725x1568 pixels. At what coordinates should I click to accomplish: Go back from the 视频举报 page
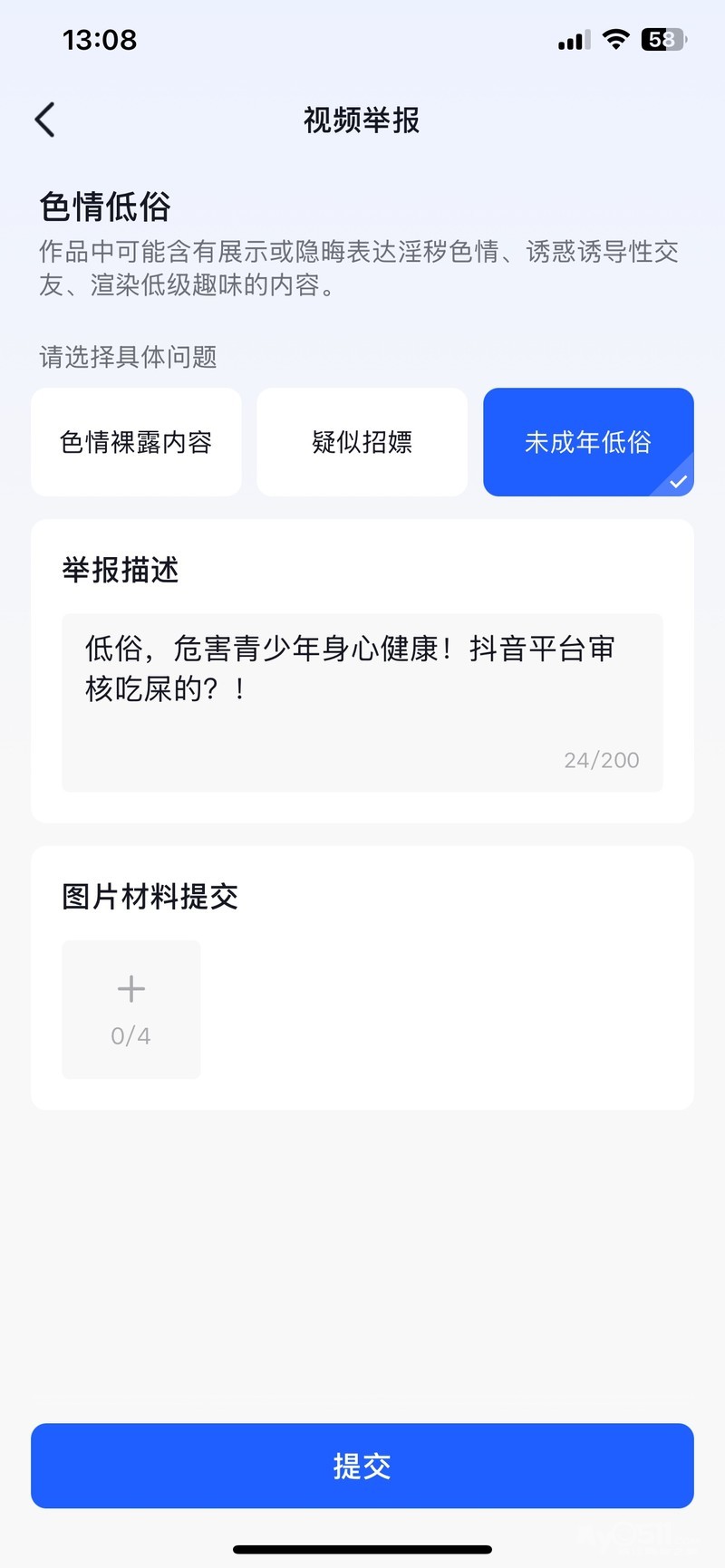tap(45, 120)
